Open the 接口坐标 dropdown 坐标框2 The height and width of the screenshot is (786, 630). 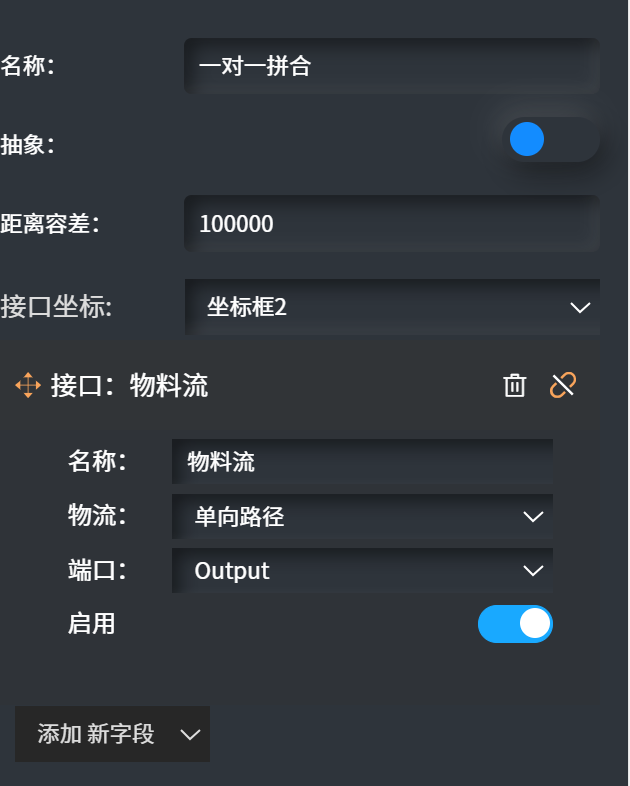coord(392,307)
